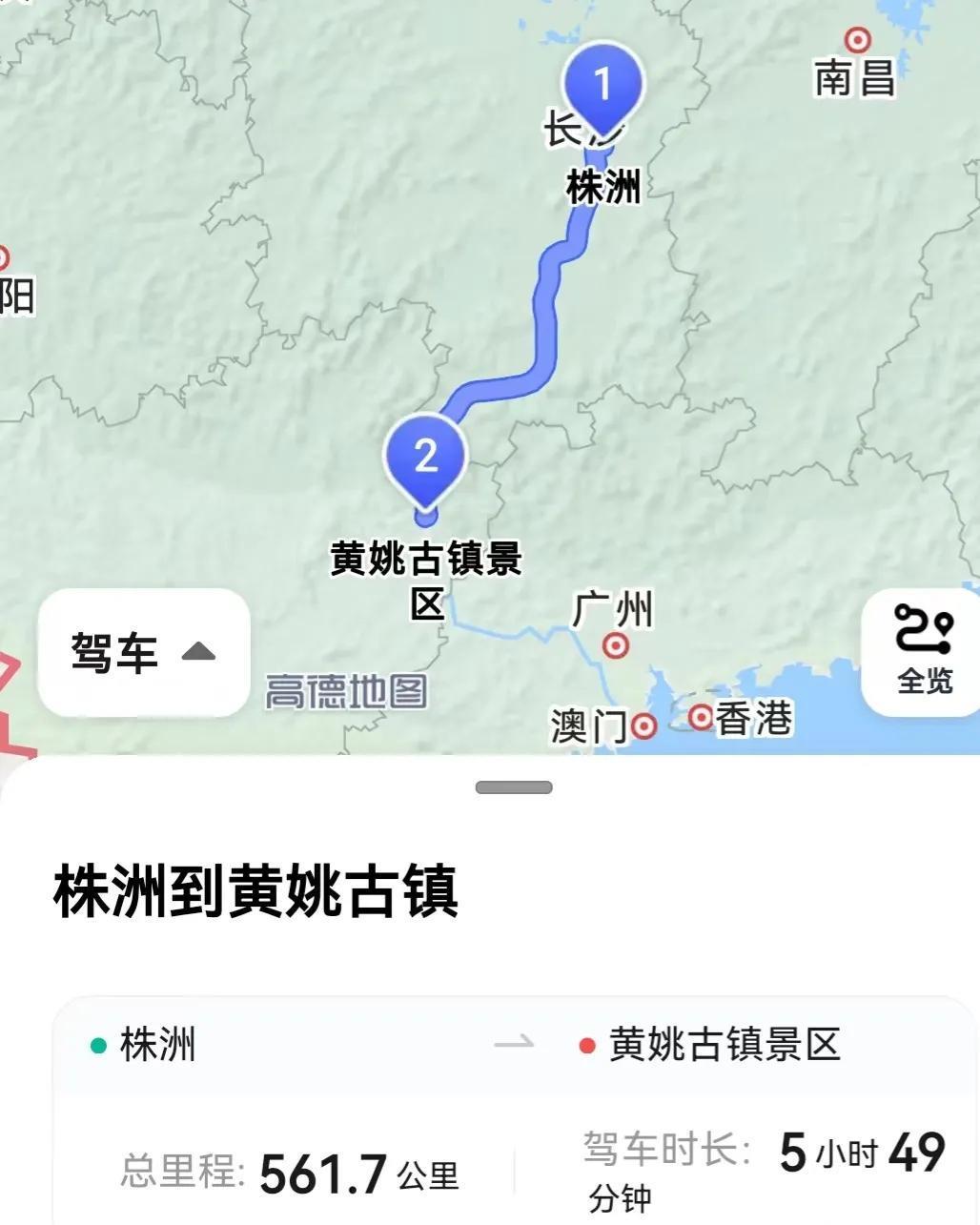Image resolution: width=980 pixels, height=1225 pixels.
Task: Select map marker 2 at 黄姚古镇景区
Action: (425, 458)
